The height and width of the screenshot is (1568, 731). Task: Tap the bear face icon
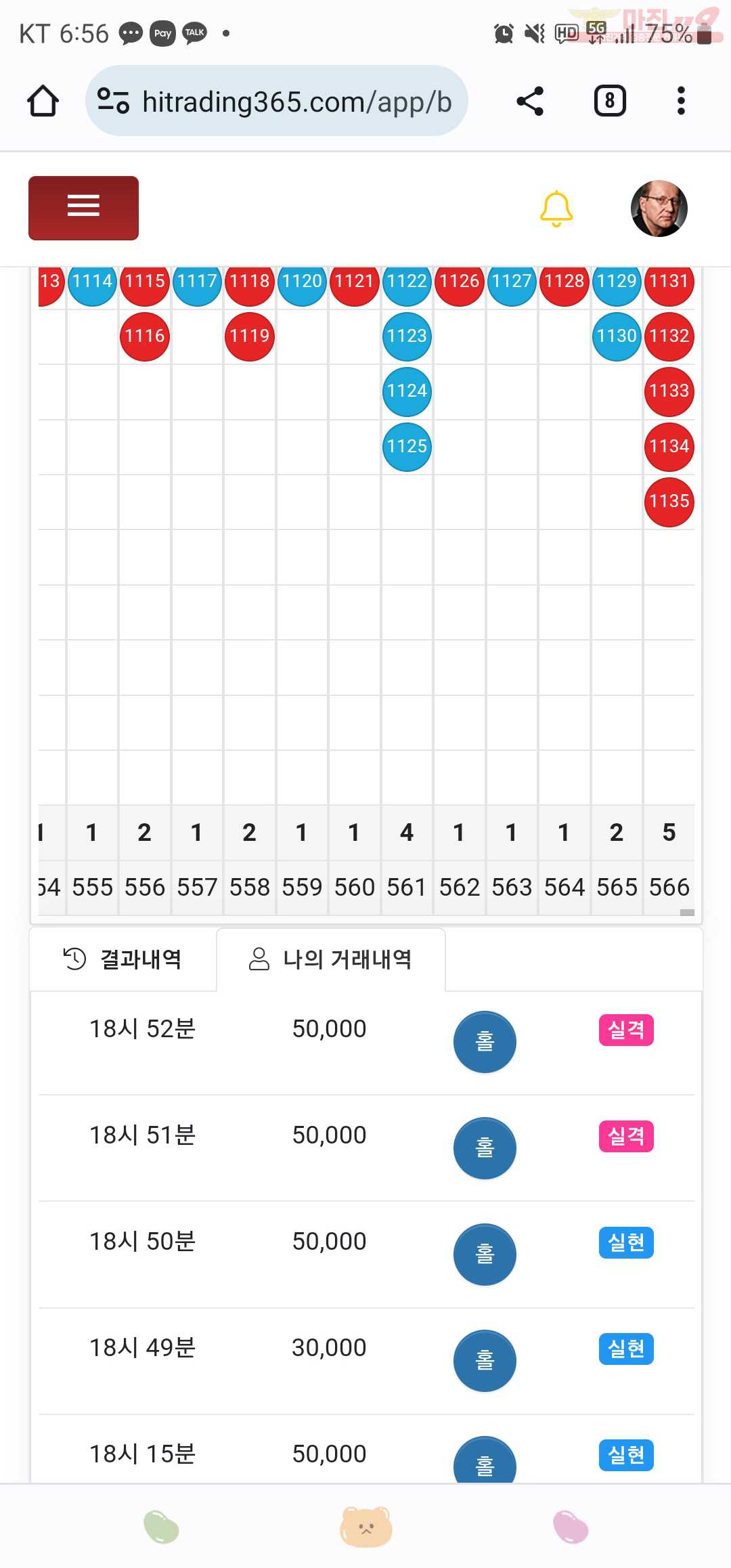366,1527
